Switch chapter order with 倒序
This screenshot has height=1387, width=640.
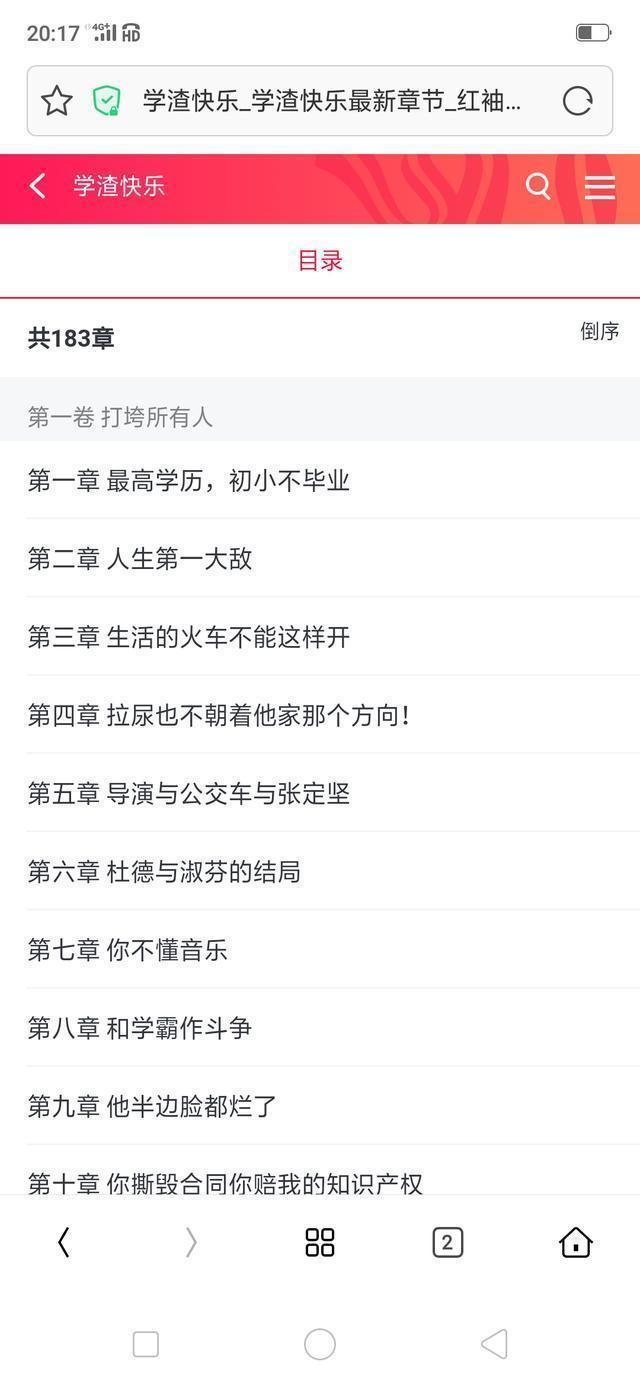coord(600,331)
